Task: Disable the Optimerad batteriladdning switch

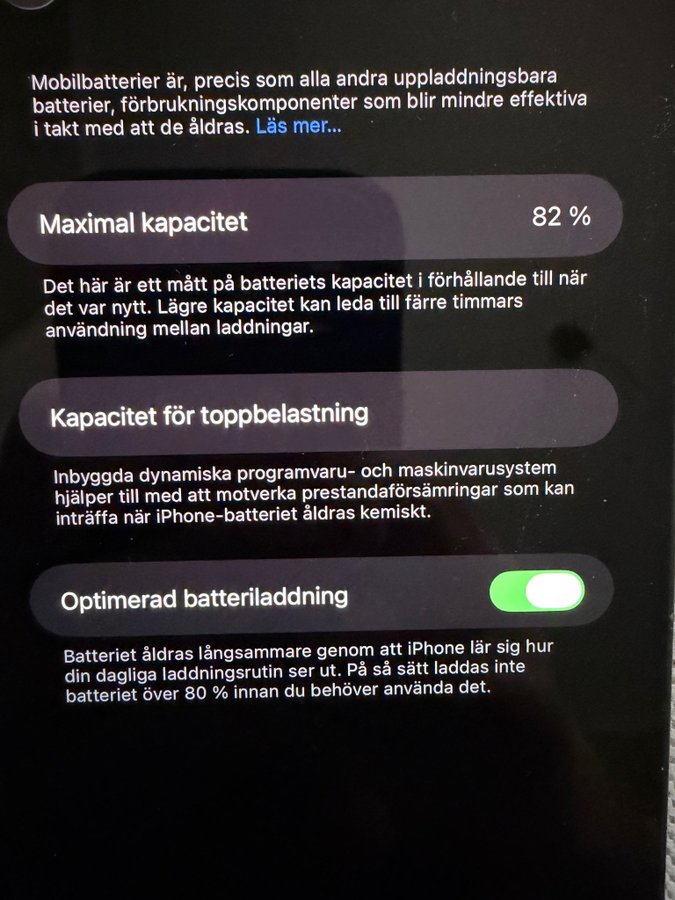Action: pyautogui.click(x=537, y=591)
